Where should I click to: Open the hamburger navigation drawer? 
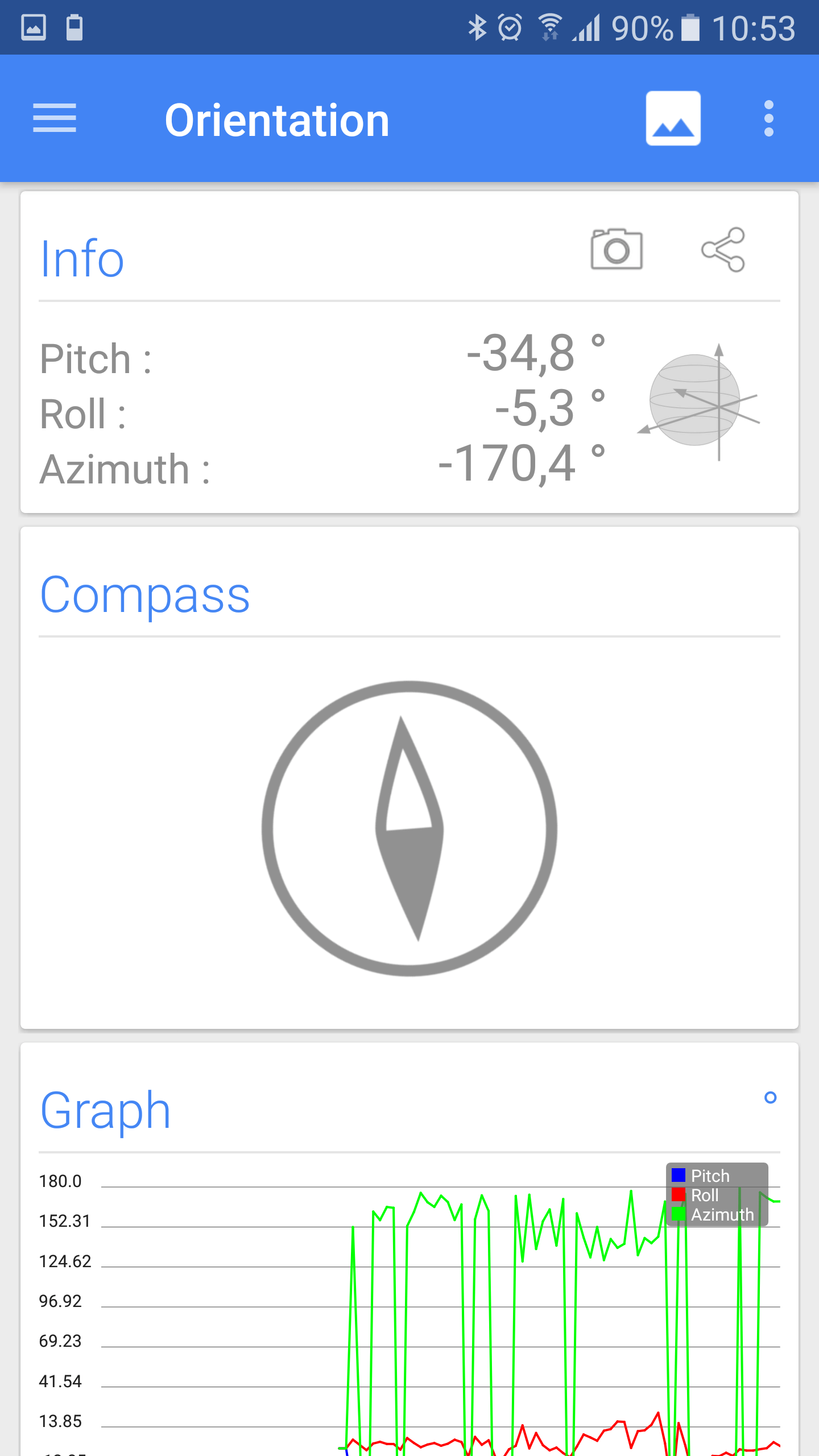point(55,118)
